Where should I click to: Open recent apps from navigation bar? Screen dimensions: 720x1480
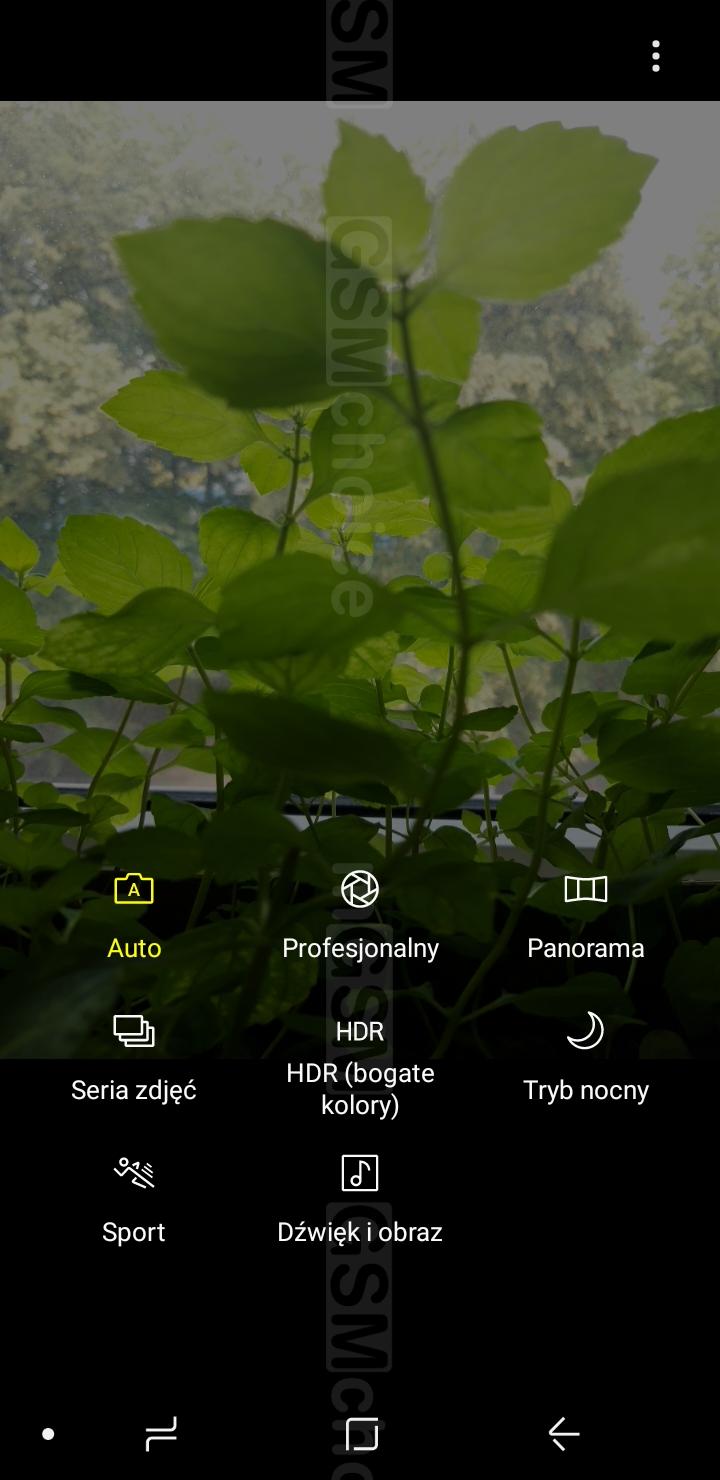(x=161, y=1434)
